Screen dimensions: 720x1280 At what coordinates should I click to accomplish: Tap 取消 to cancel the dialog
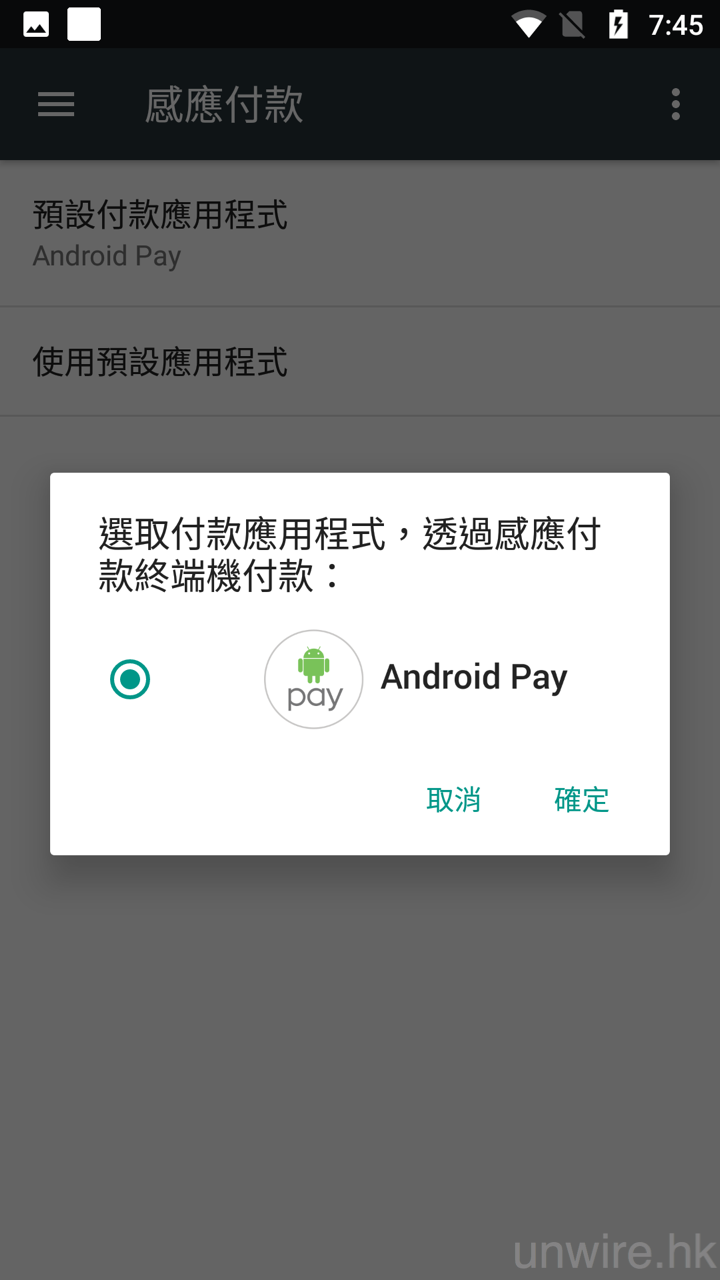tap(453, 800)
